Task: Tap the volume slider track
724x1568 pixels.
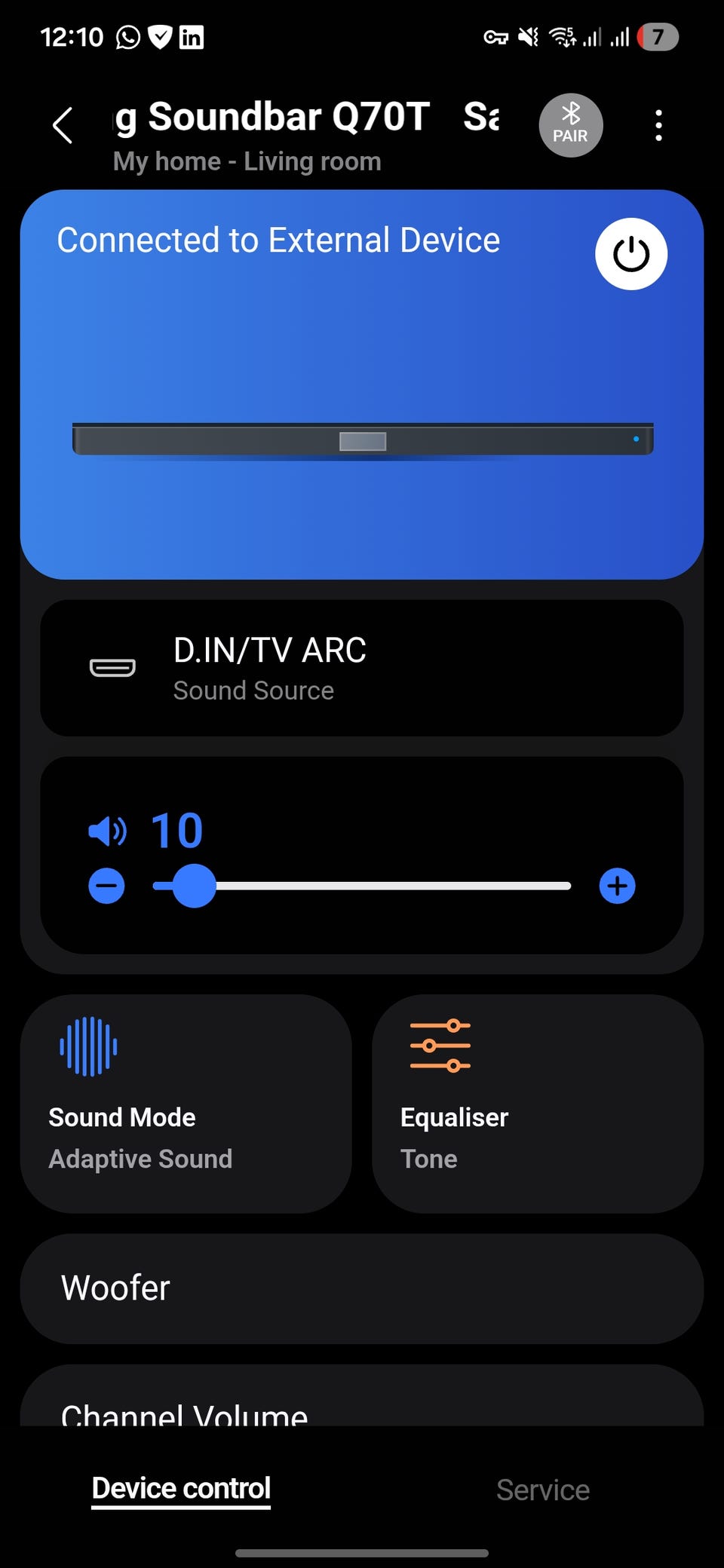Action: click(392, 886)
